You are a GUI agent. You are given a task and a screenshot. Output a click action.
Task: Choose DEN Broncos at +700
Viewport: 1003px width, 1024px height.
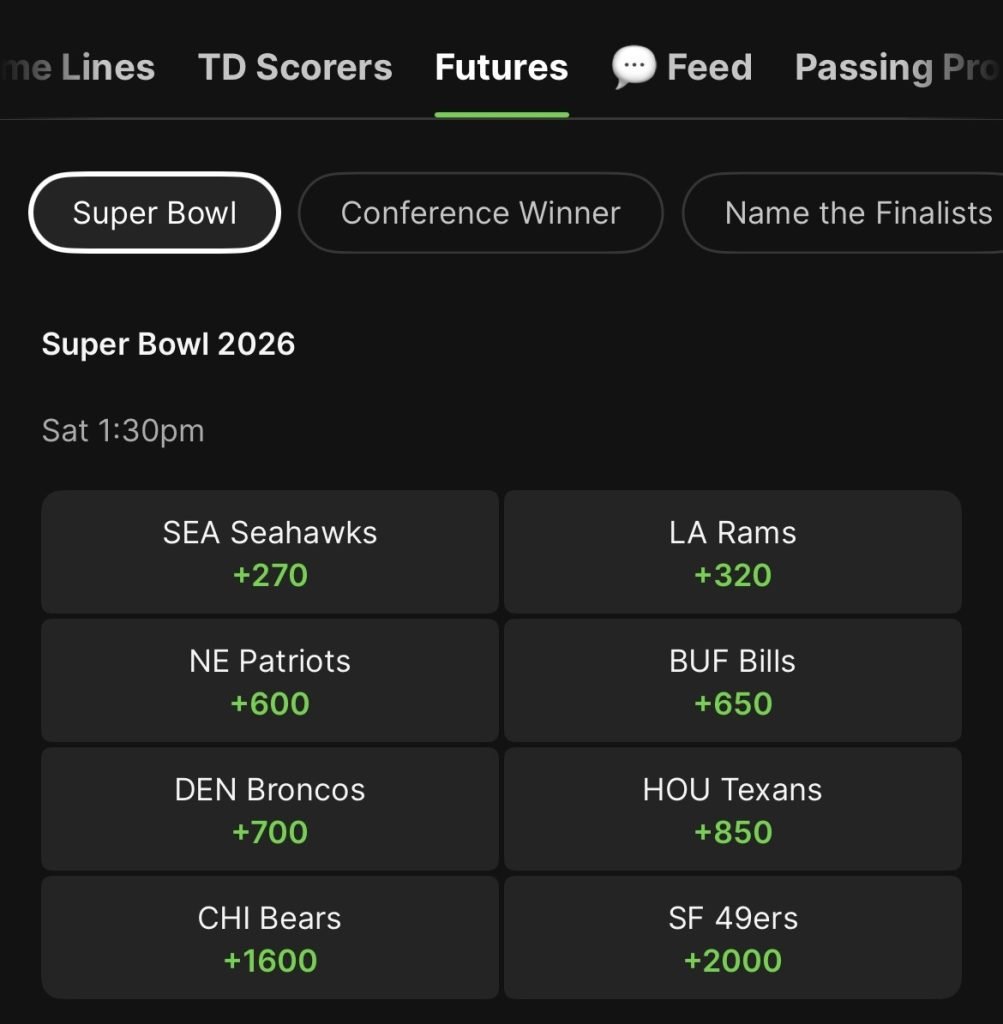269,809
